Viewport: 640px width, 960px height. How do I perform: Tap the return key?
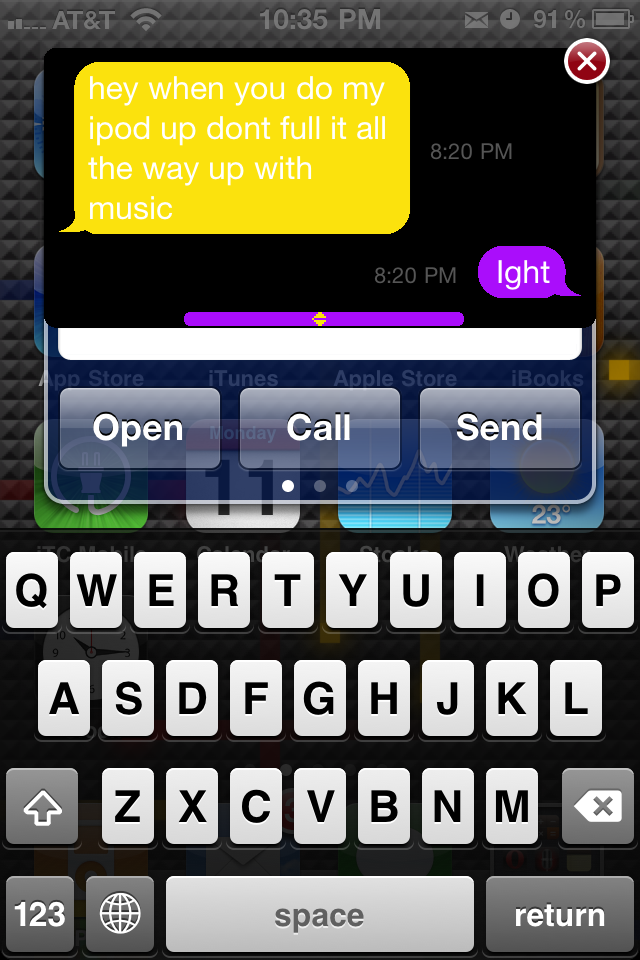pyautogui.click(x=559, y=915)
